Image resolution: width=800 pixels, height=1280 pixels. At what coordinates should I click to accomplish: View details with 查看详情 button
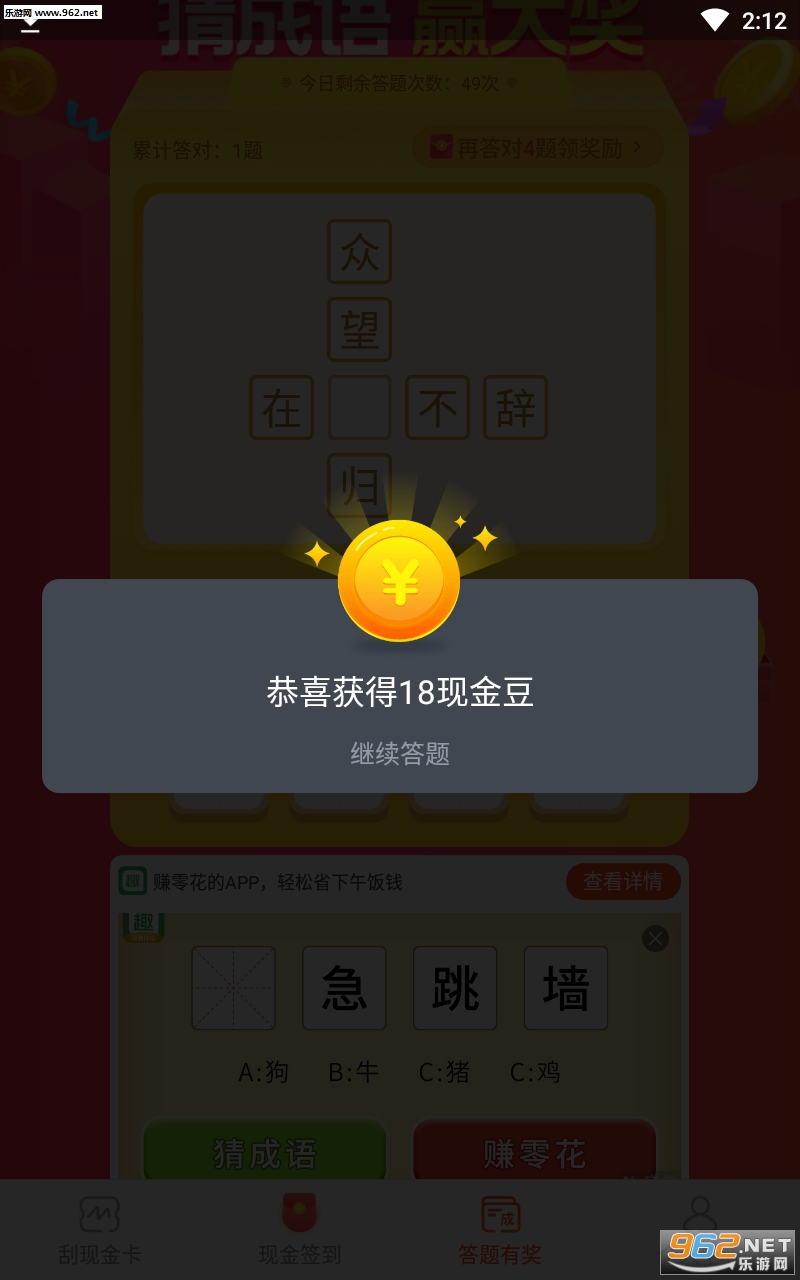click(x=623, y=881)
